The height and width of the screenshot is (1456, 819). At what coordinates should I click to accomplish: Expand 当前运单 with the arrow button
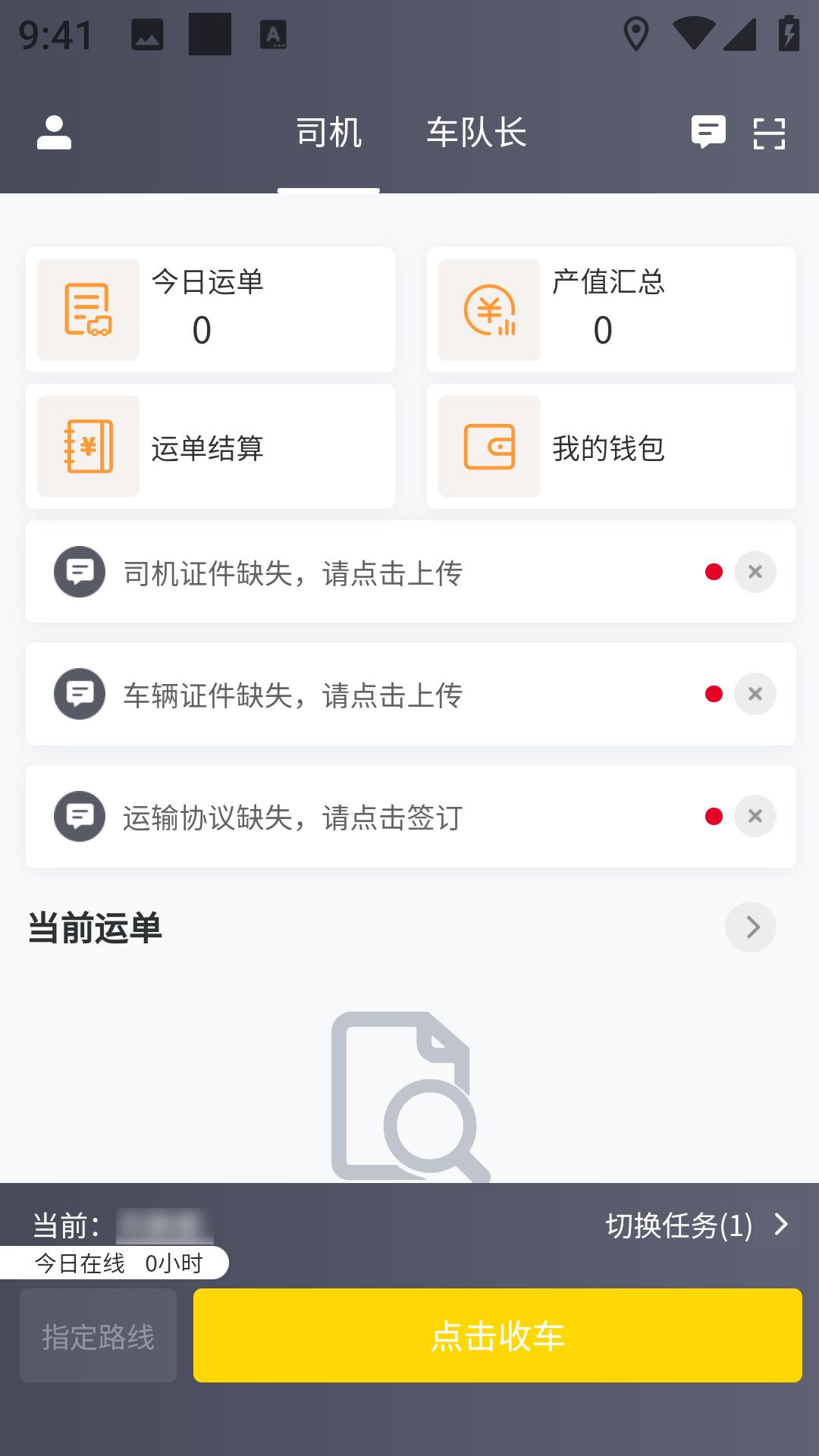coord(751,927)
